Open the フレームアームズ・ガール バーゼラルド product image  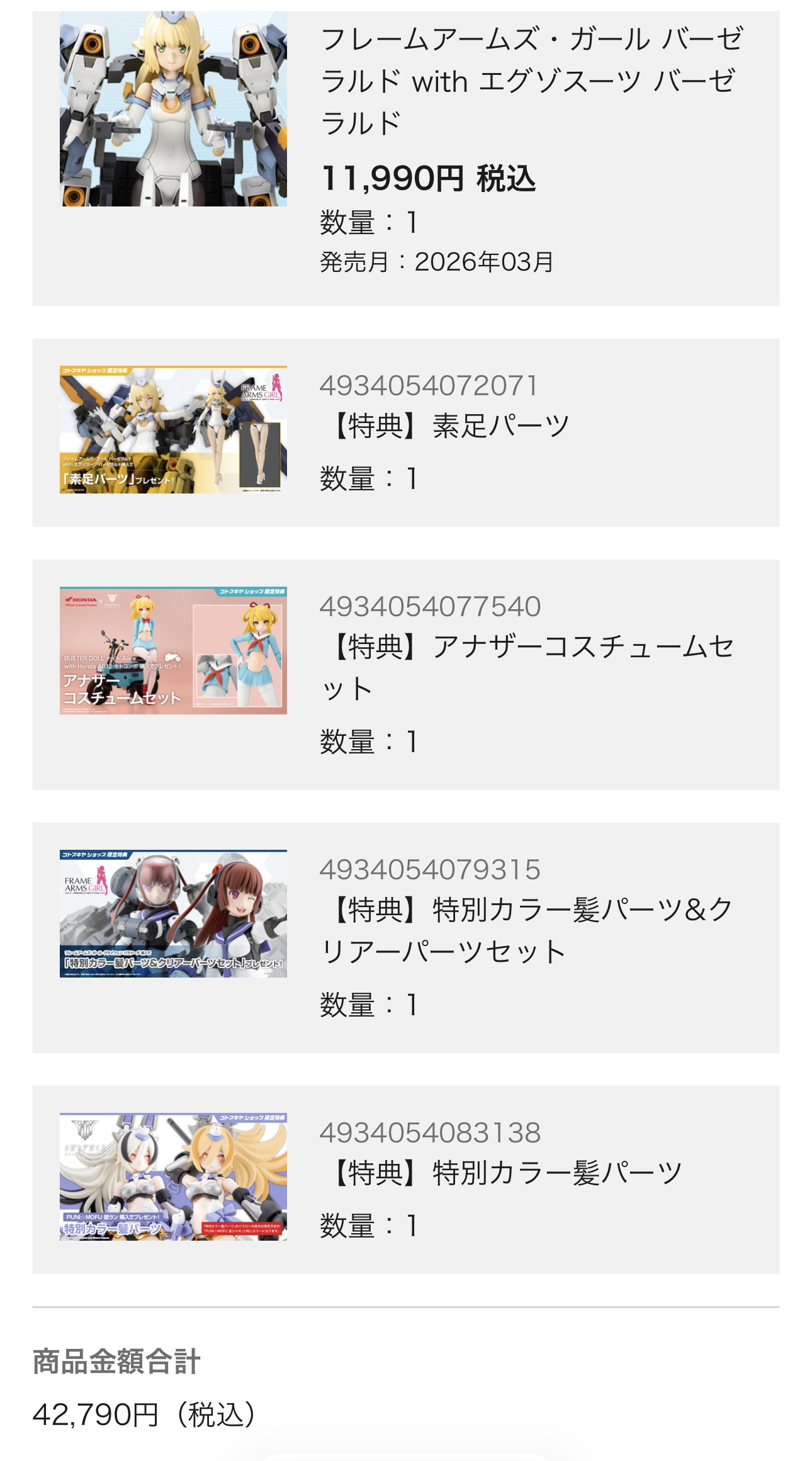pyautogui.click(x=173, y=109)
